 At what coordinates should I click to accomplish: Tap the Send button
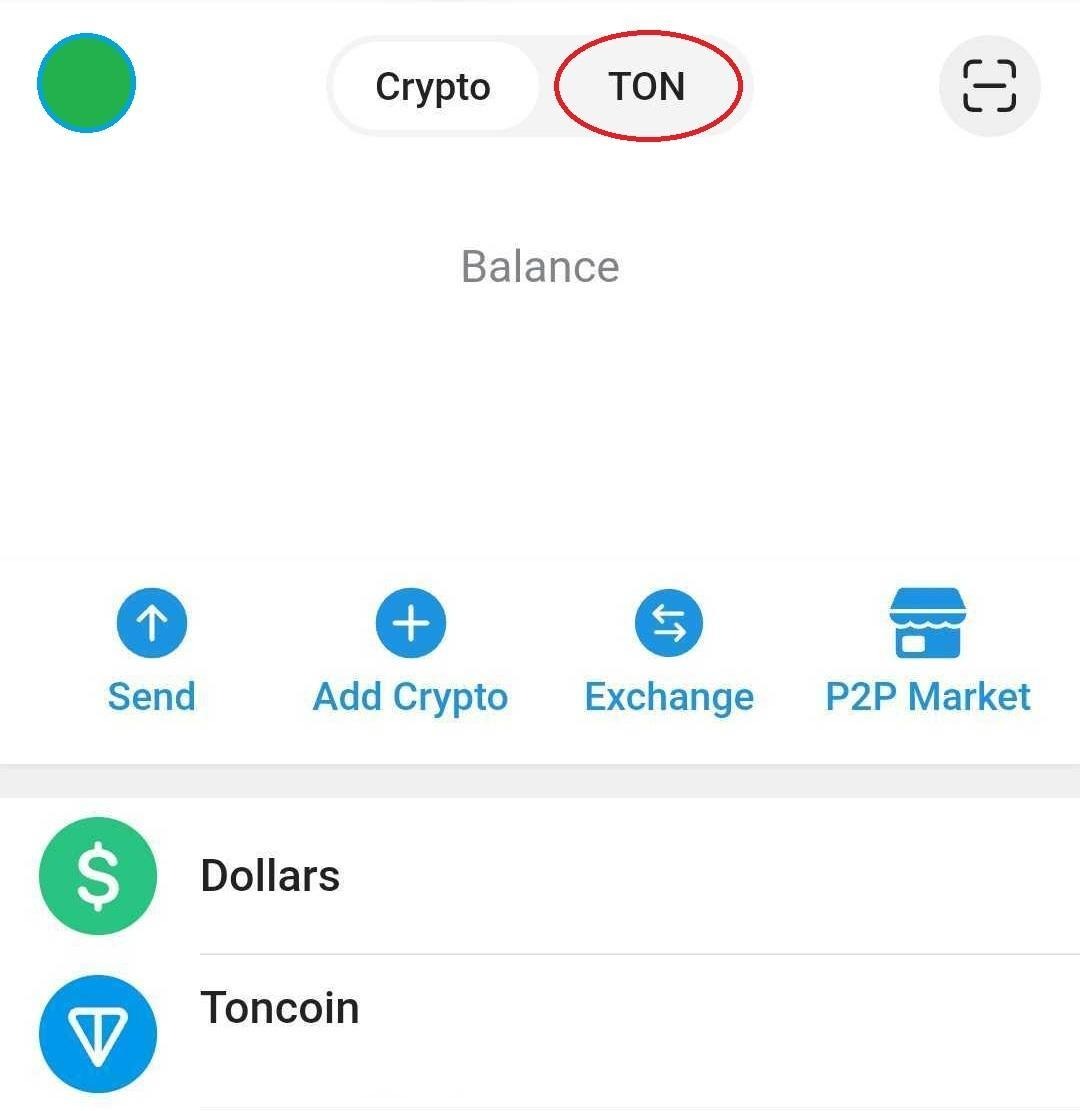151,650
